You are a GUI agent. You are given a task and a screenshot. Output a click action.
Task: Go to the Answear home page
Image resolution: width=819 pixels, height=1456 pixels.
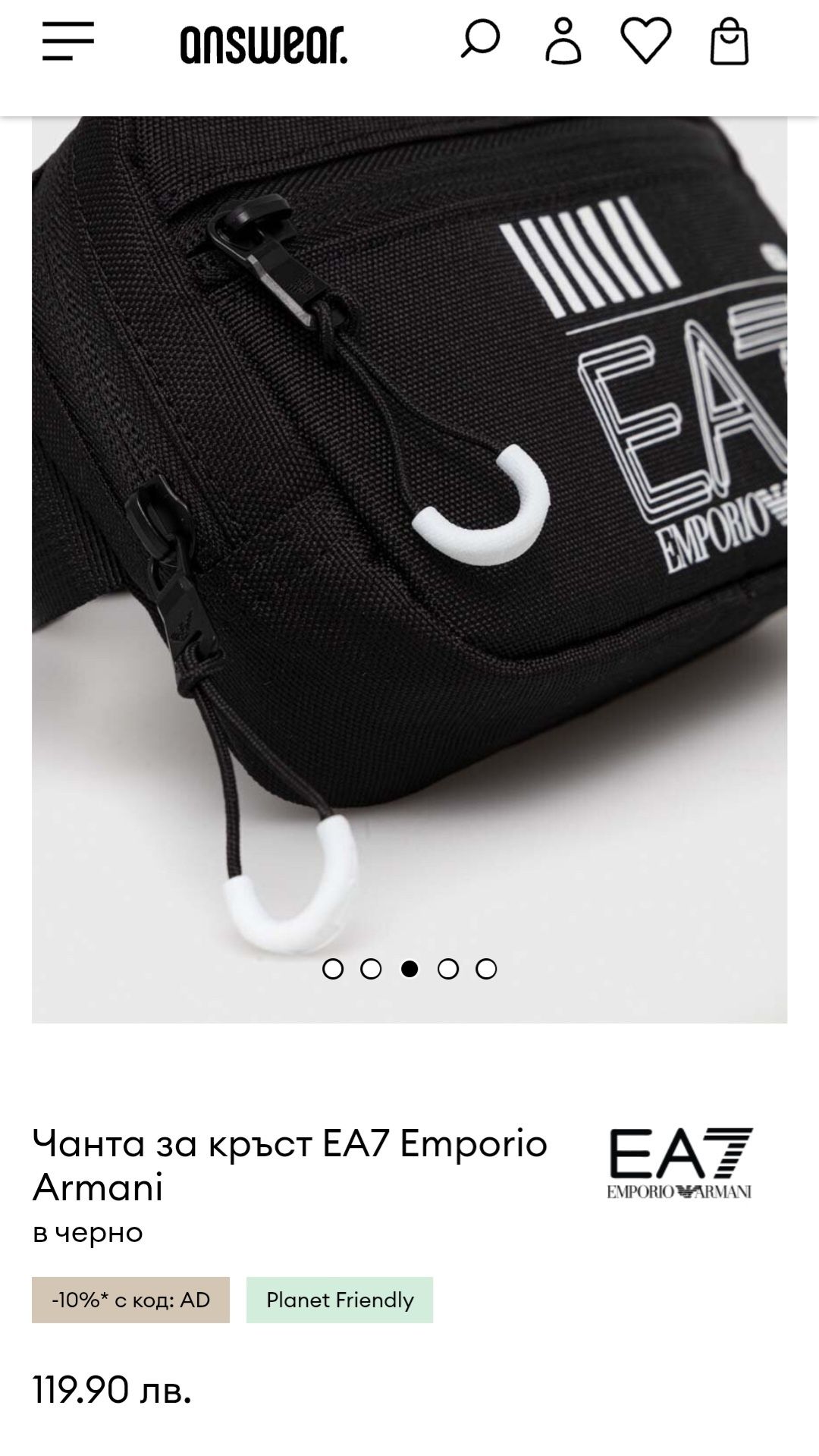[263, 44]
